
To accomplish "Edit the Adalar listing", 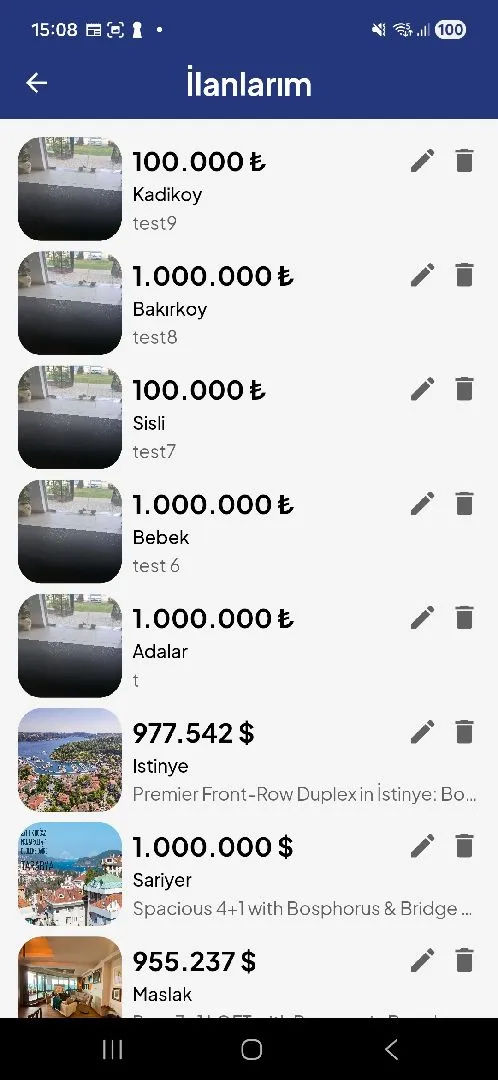I will click(x=422, y=618).
